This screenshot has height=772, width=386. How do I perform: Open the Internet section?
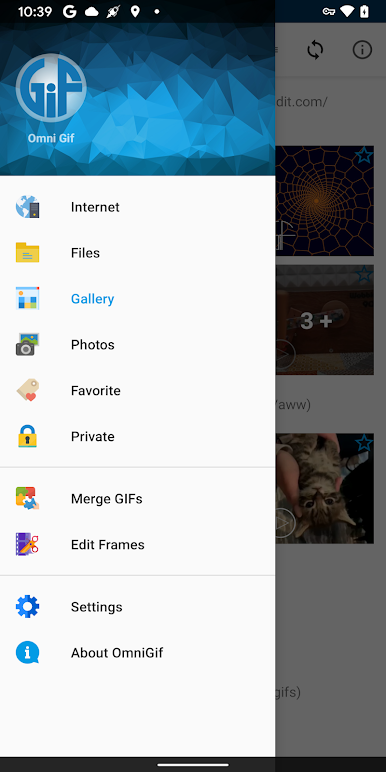(137, 207)
